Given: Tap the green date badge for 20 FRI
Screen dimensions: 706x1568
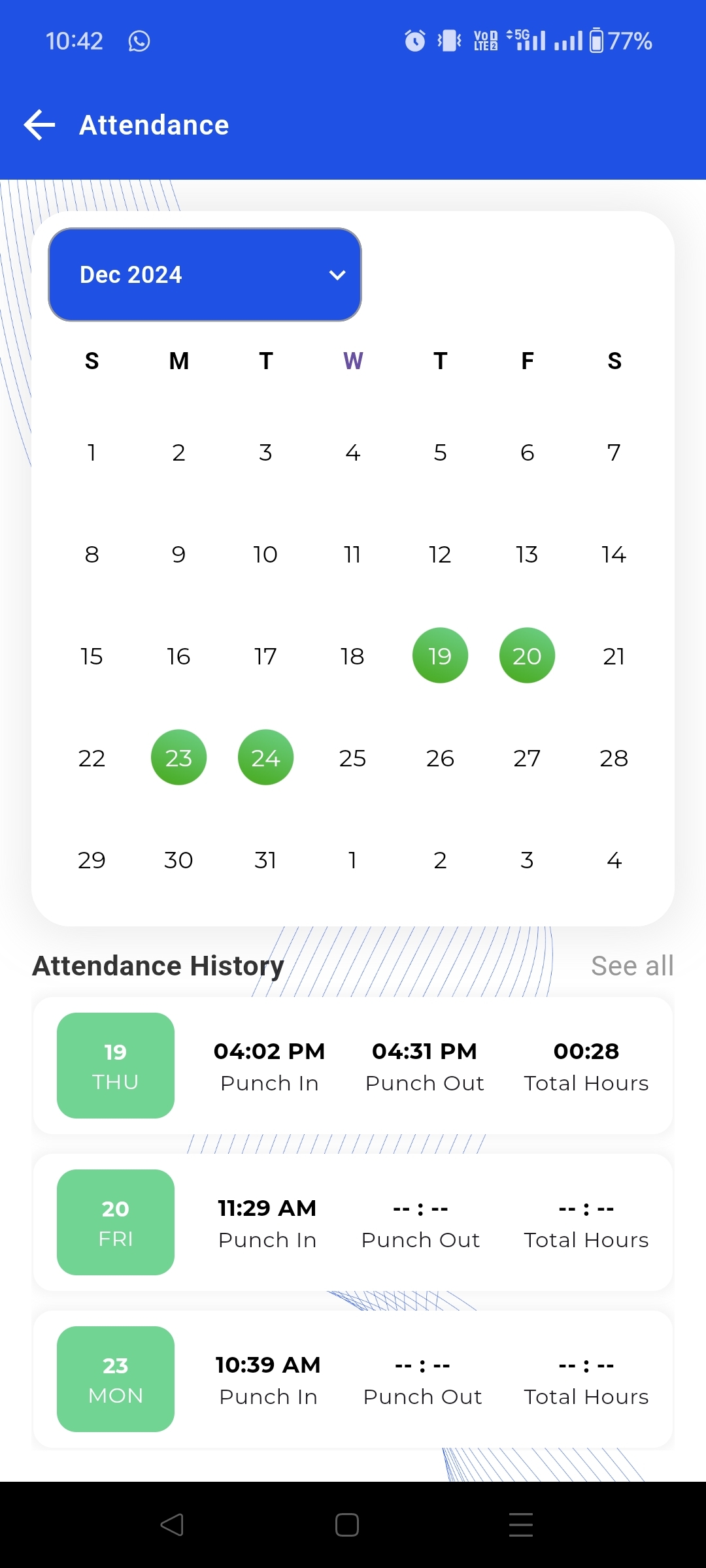Looking at the screenshot, I should (115, 1222).
